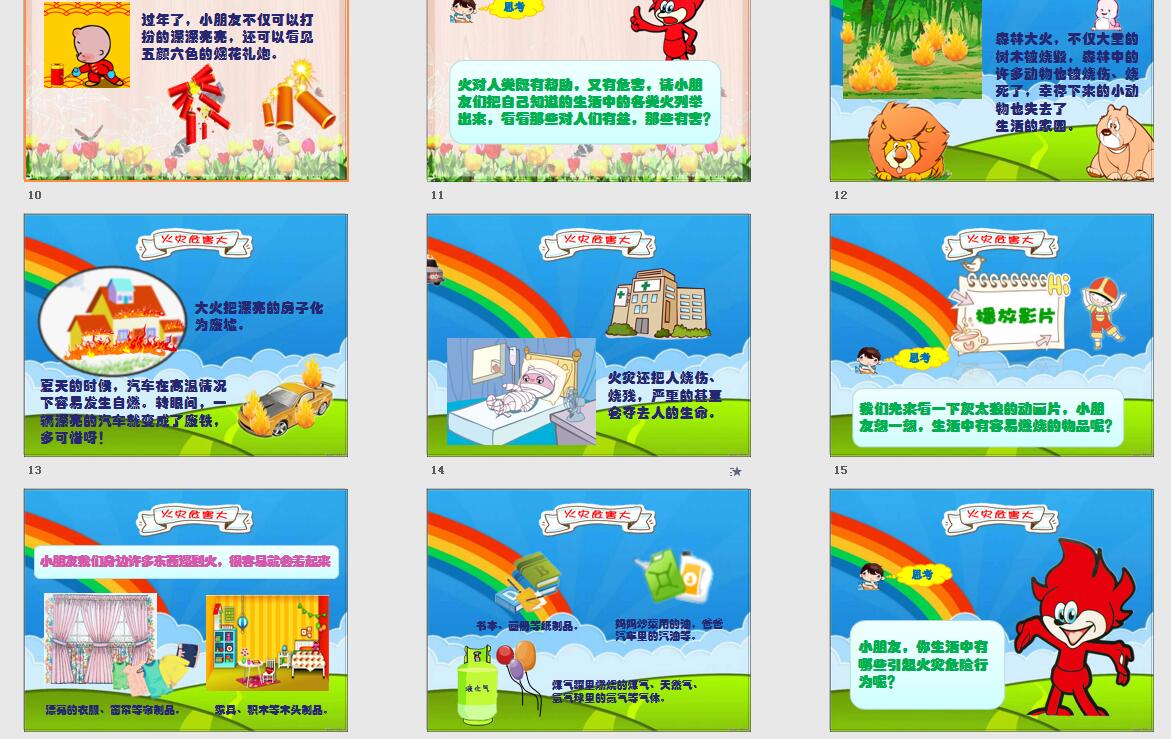Image resolution: width=1171 pixels, height=739 pixels.
Task: Select the slide with curtains and furniture
Action: [186, 610]
